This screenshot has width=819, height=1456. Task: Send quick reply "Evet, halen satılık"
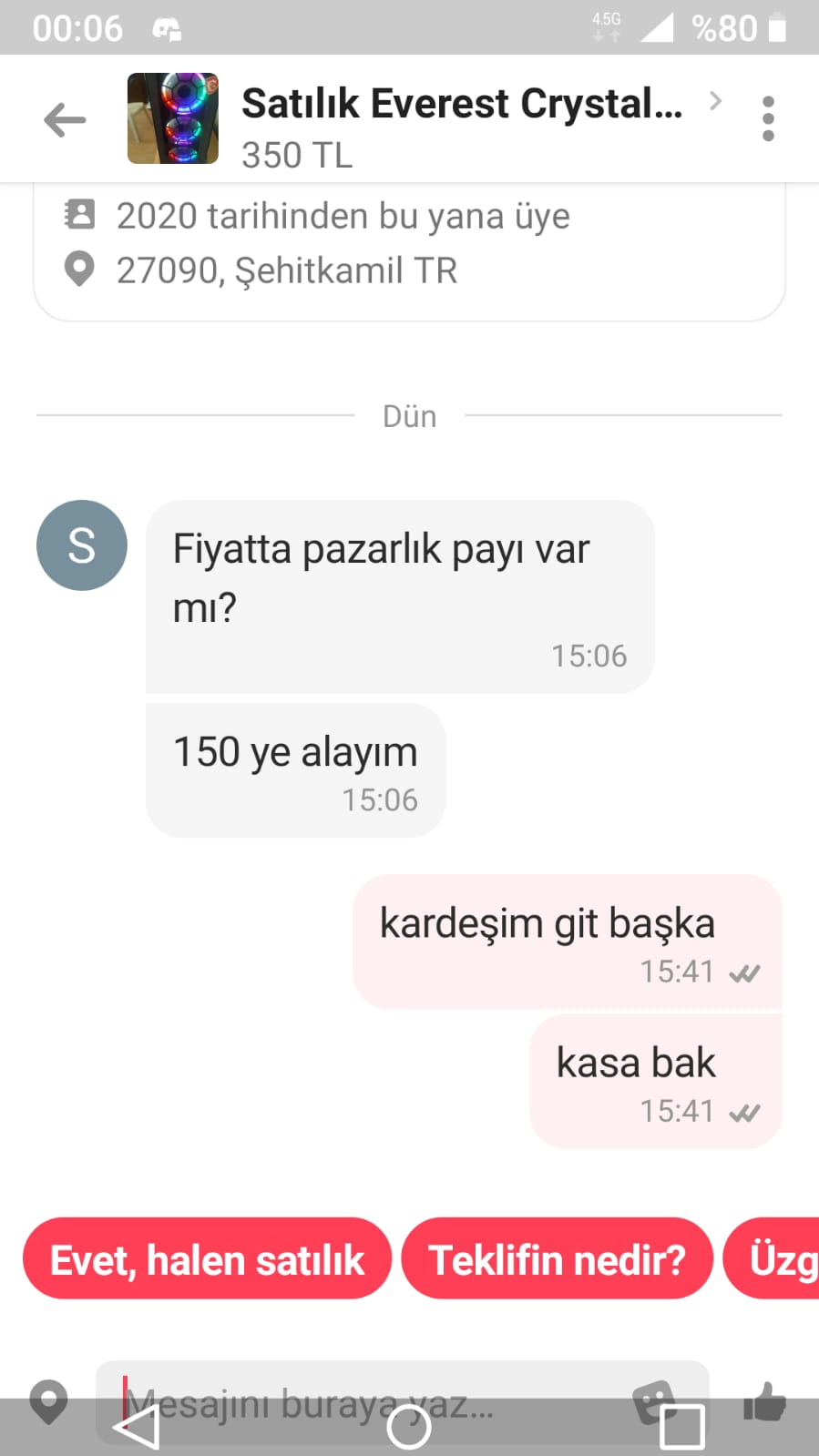point(208,1259)
